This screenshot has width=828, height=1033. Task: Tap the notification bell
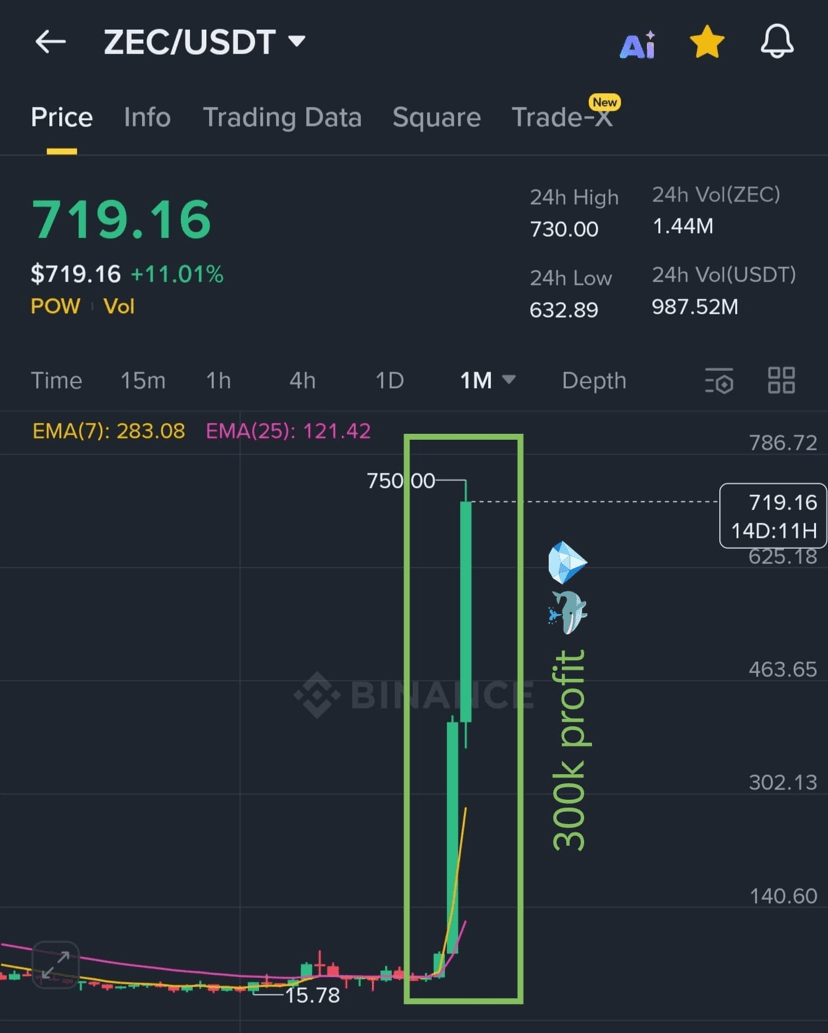point(777,42)
